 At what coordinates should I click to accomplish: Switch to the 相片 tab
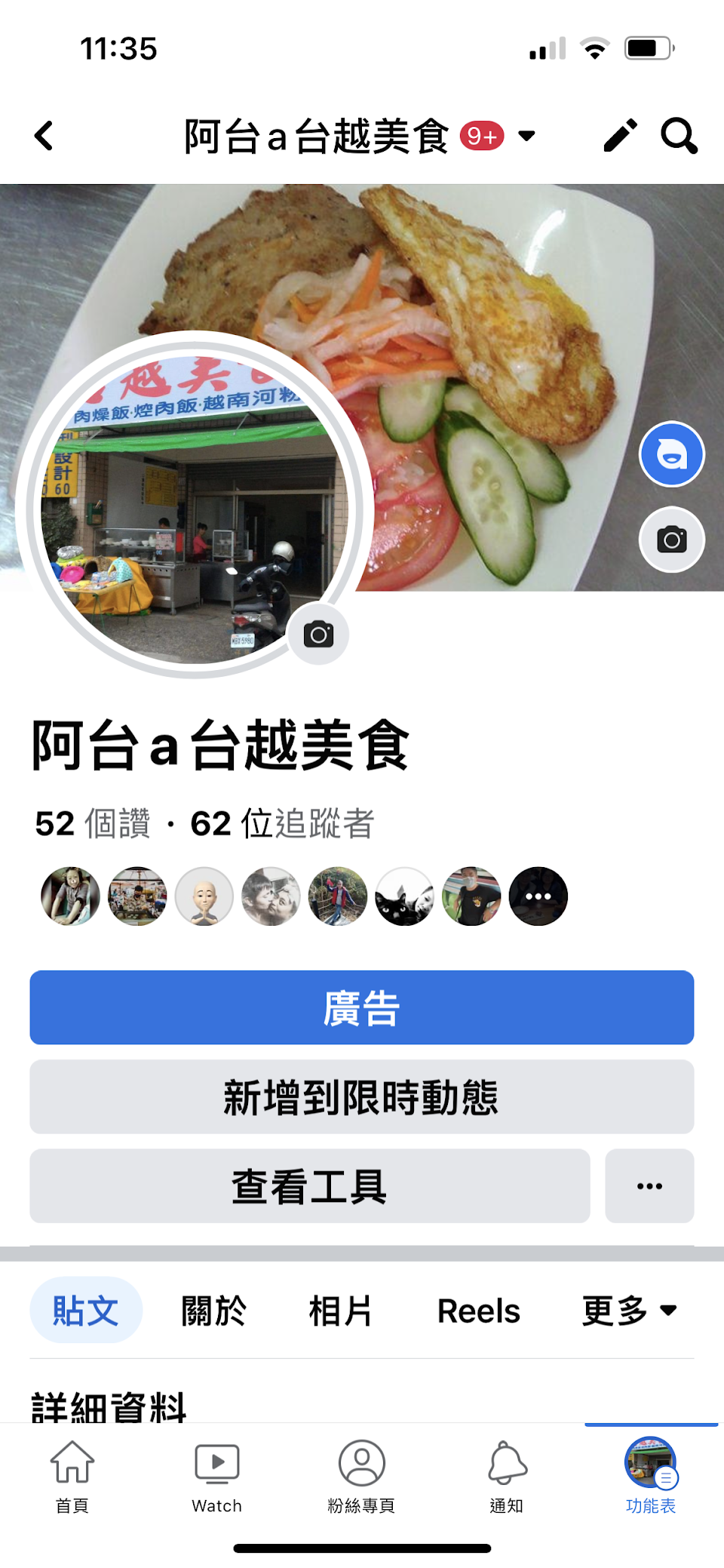[x=340, y=1311]
